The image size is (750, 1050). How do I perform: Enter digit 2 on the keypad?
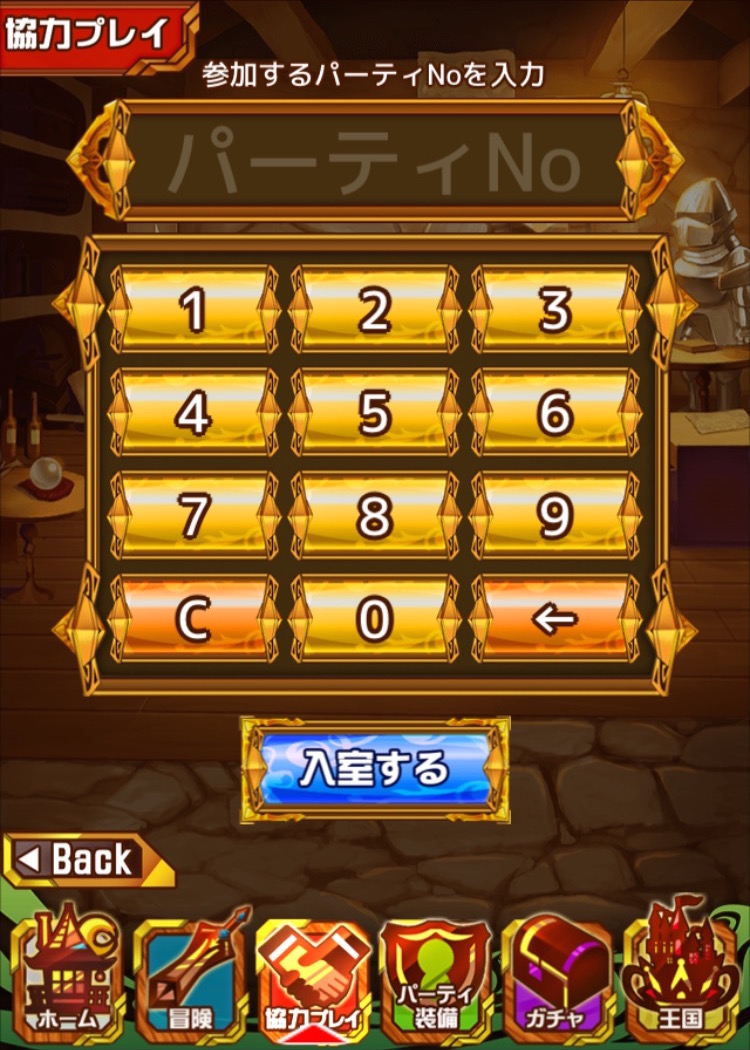(375, 309)
